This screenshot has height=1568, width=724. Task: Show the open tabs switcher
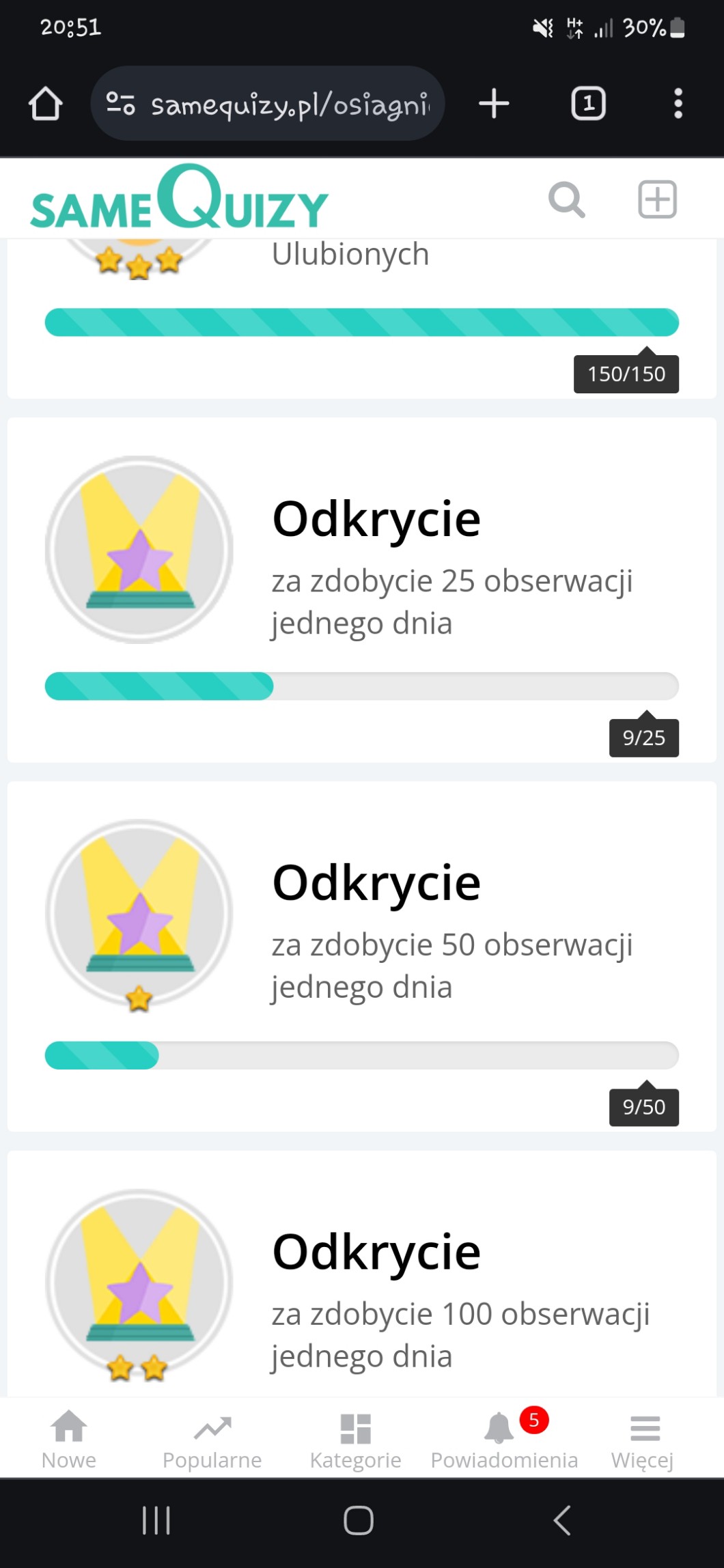tap(588, 104)
